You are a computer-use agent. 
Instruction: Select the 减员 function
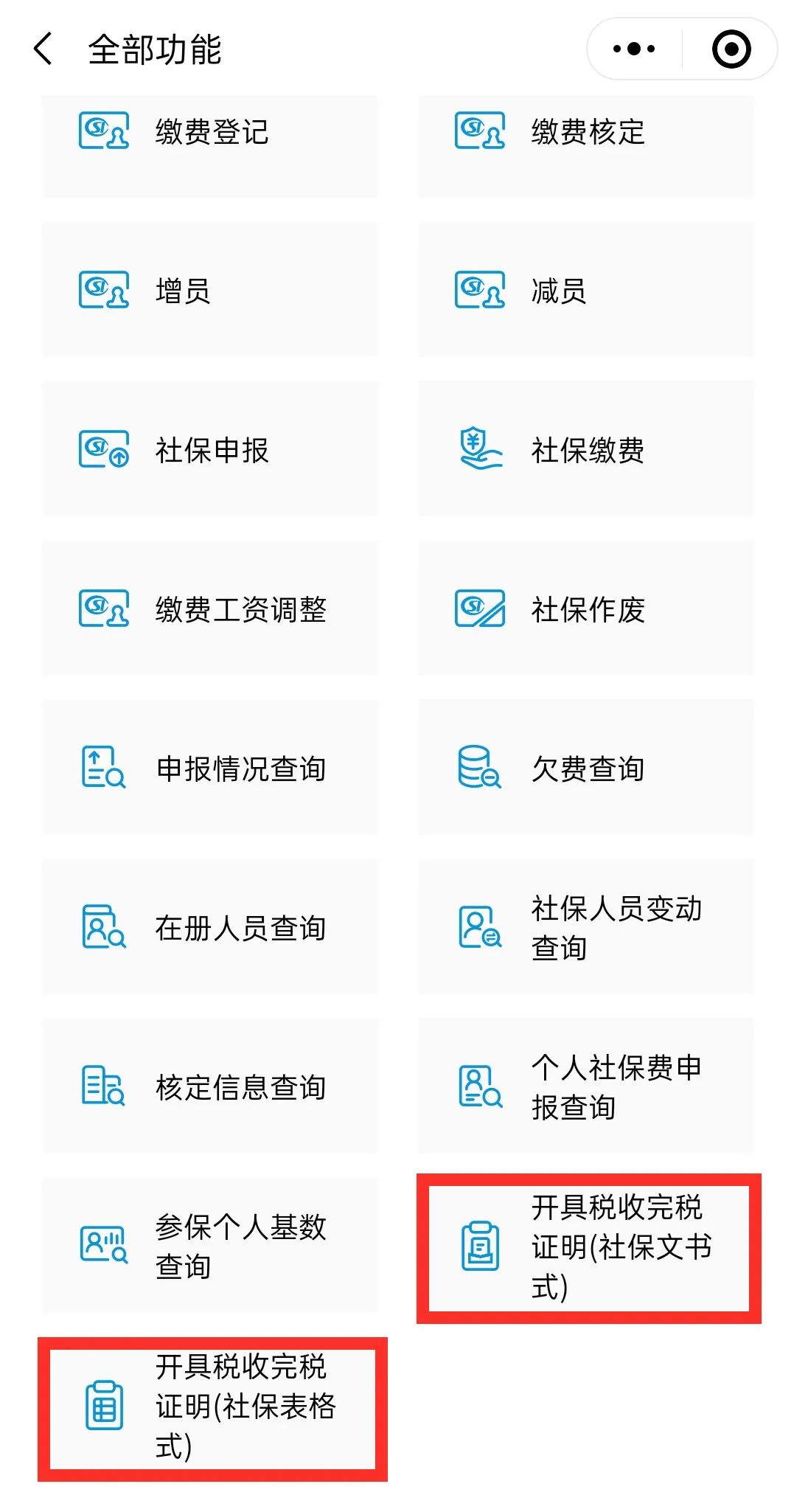point(586,290)
